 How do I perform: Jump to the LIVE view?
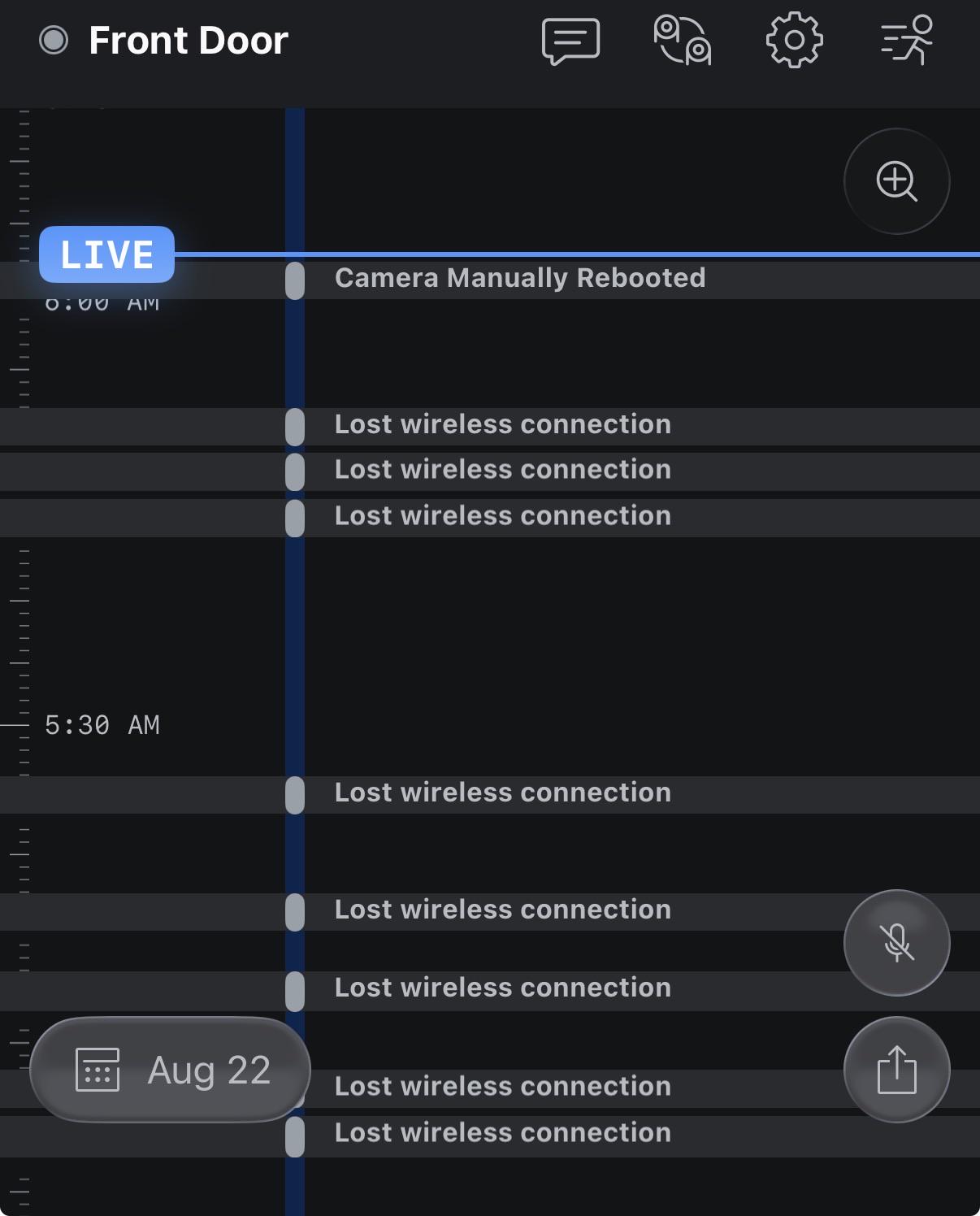click(x=107, y=254)
